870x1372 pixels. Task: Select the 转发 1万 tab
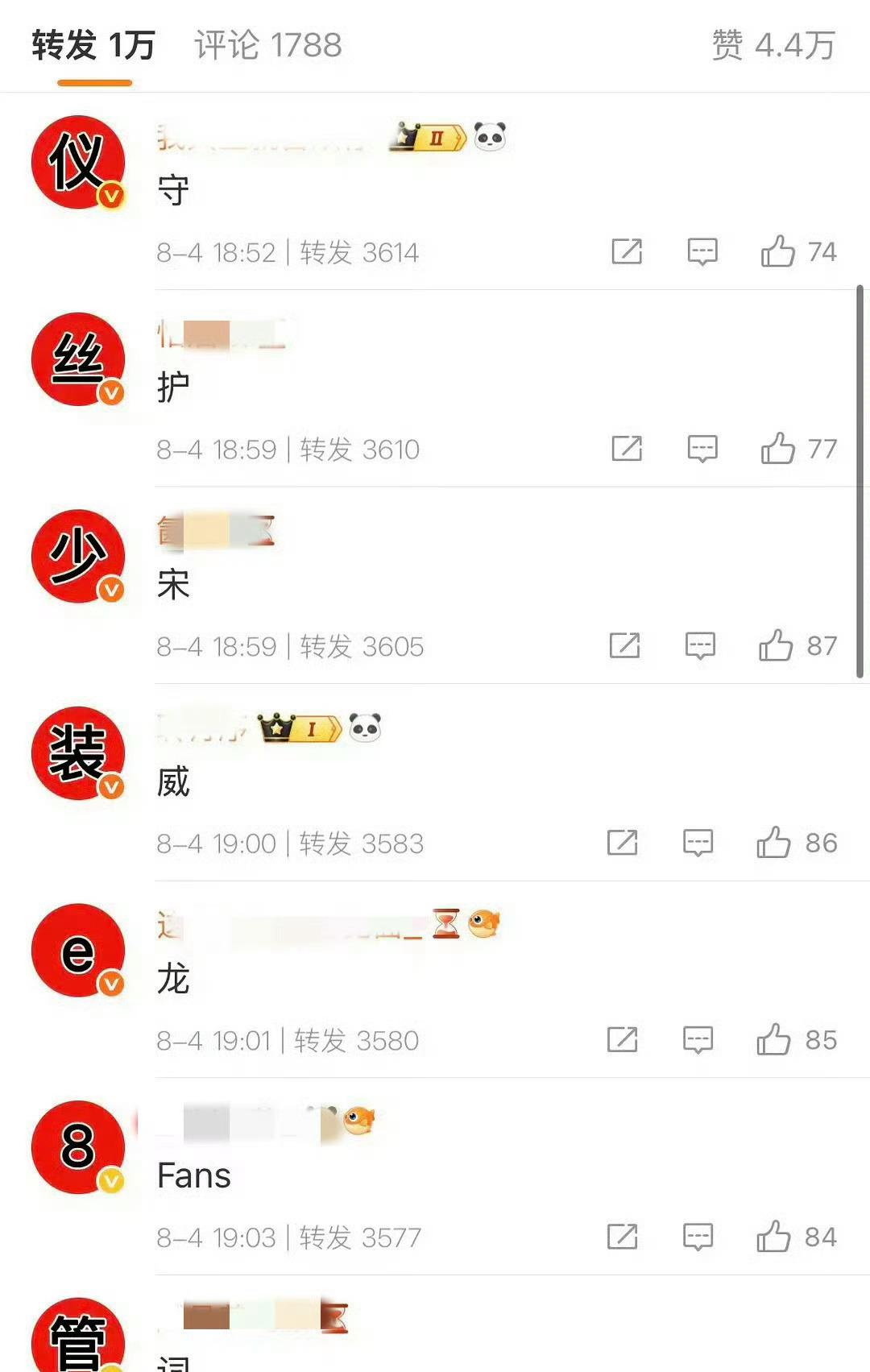pyautogui.click(x=93, y=45)
